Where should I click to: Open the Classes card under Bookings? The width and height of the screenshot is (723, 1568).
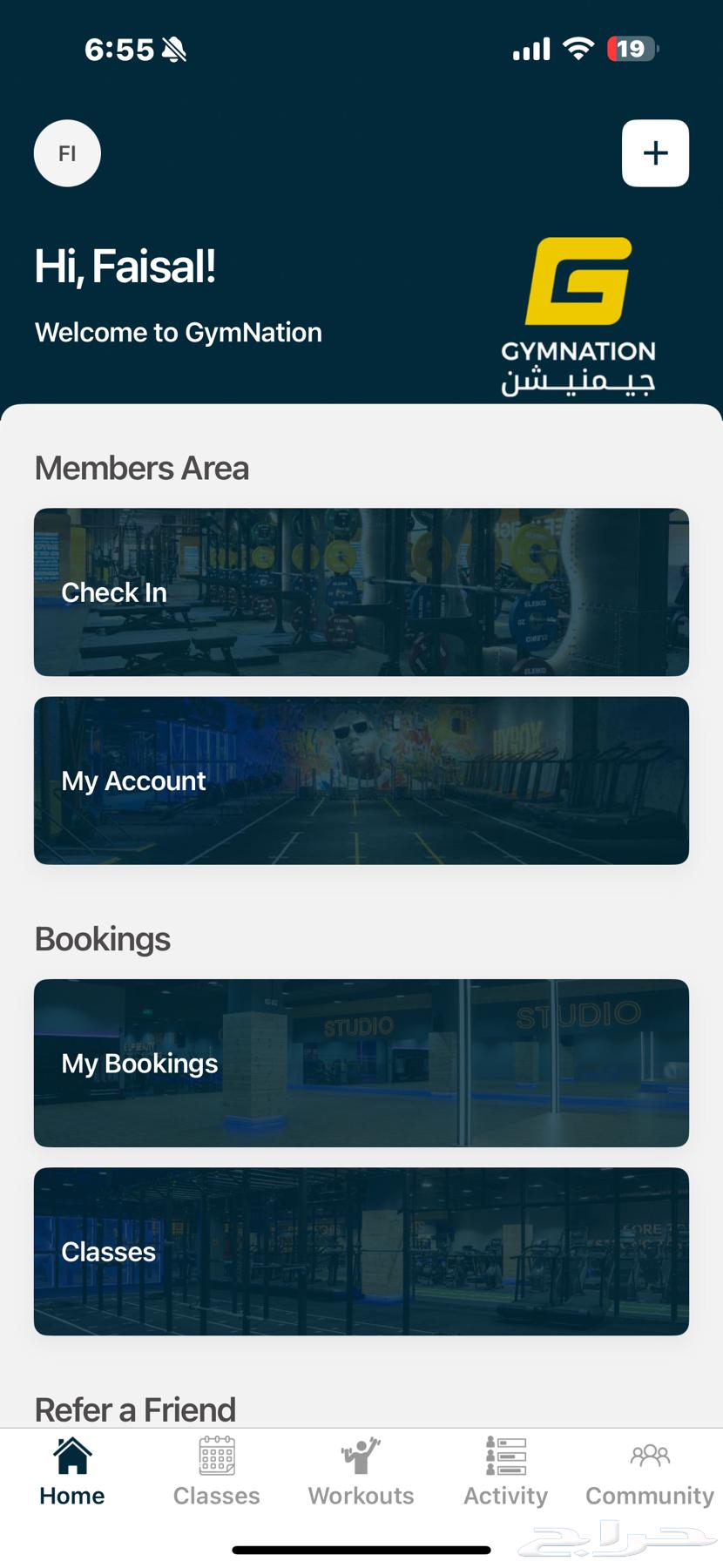[361, 1251]
